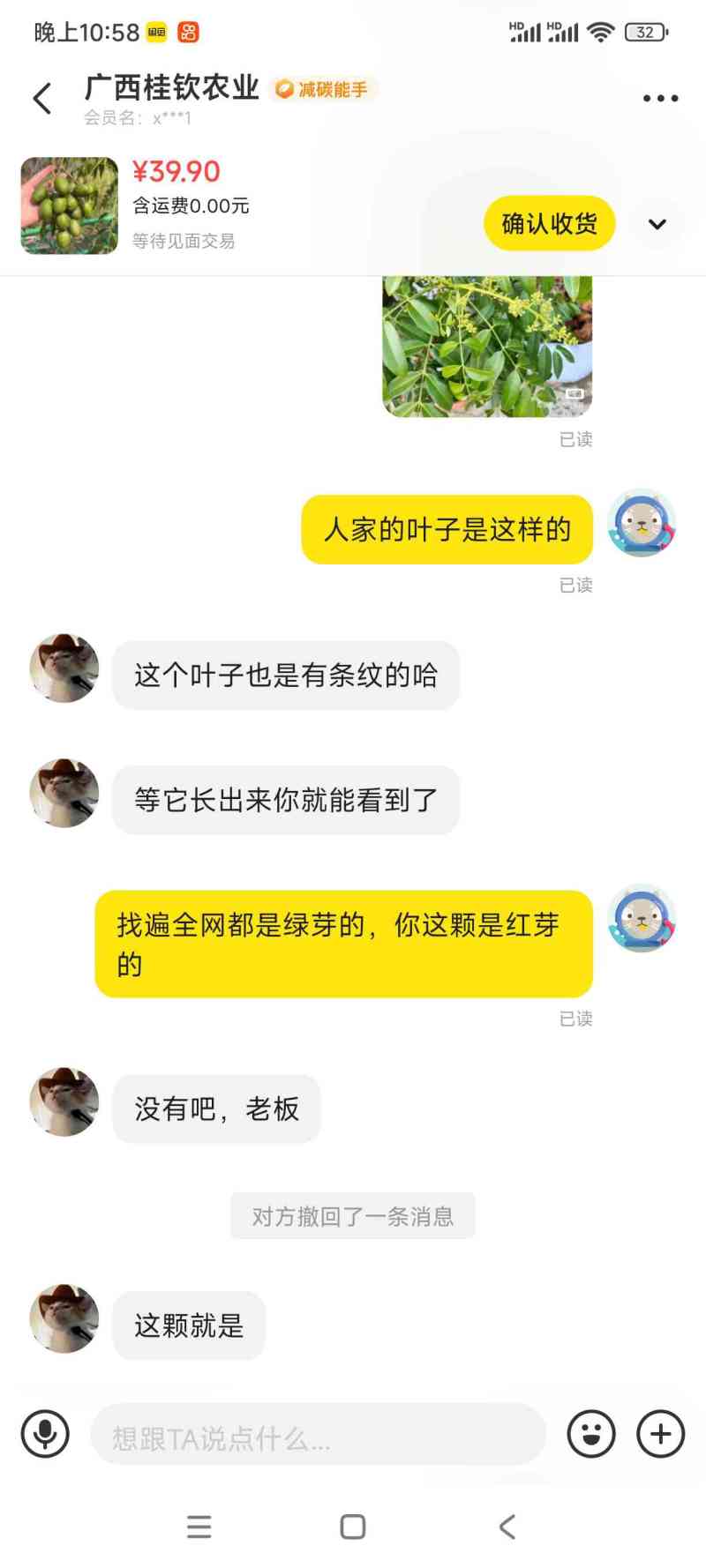The width and height of the screenshot is (706, 1568).
Task: View the sent leaf photo
Action: click(x=487, y=346)
